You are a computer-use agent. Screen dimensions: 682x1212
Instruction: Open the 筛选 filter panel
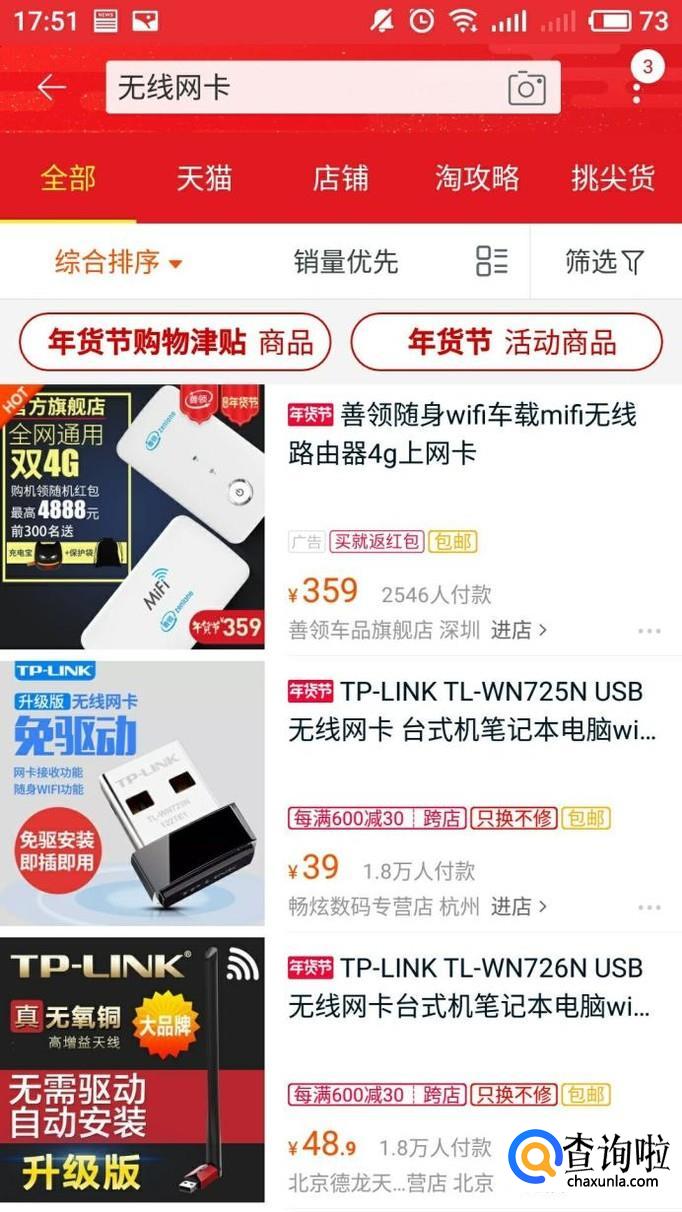click(x=605, y=262)
